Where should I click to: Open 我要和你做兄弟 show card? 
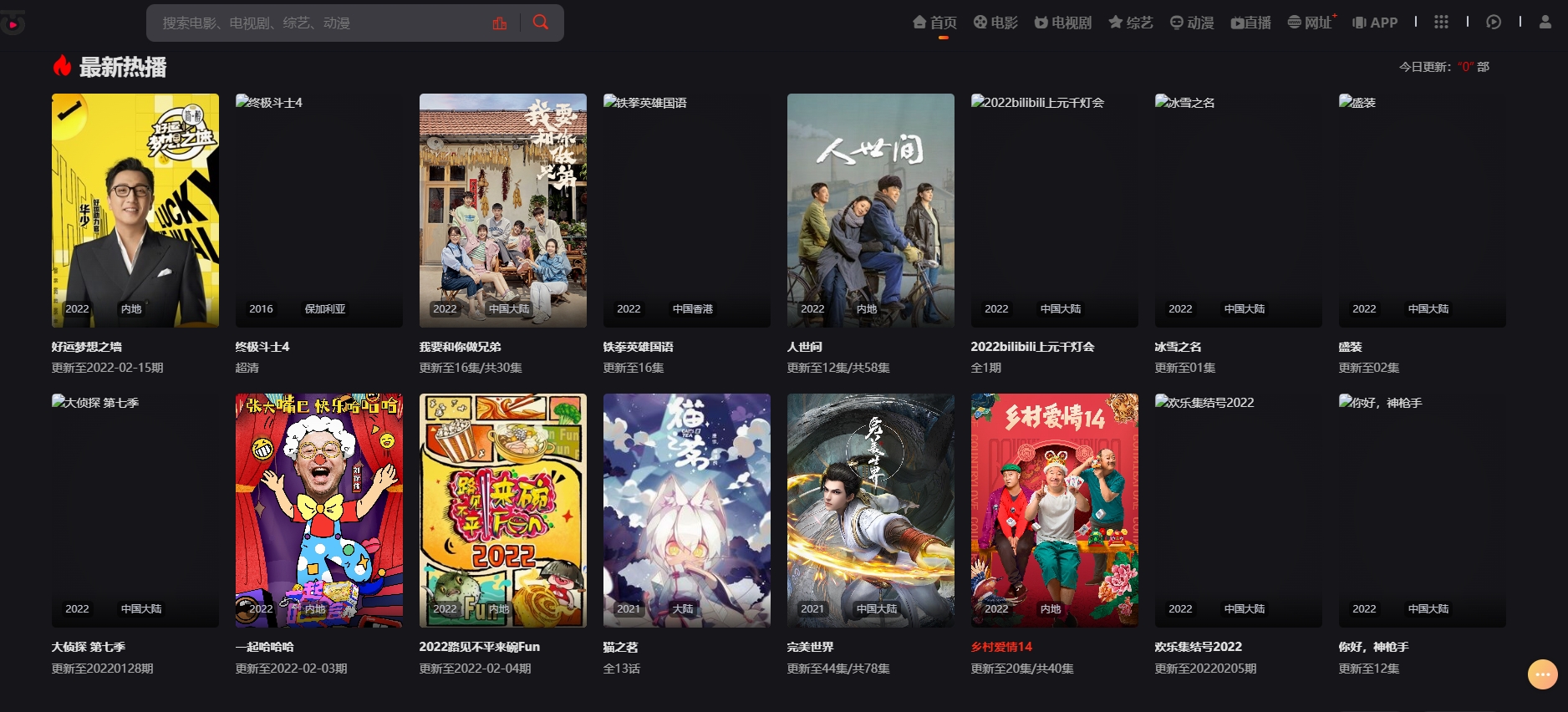[503, 210]
